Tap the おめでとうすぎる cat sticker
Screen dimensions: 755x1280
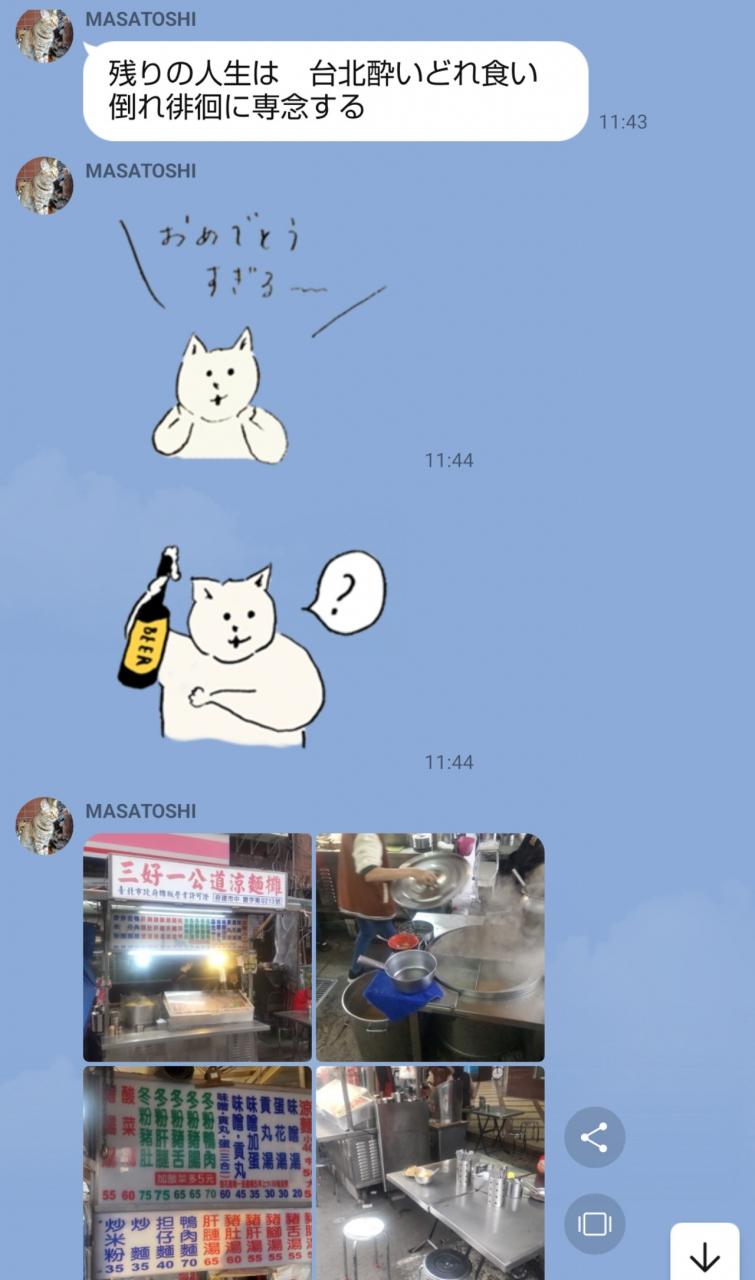tap(250, 340)
